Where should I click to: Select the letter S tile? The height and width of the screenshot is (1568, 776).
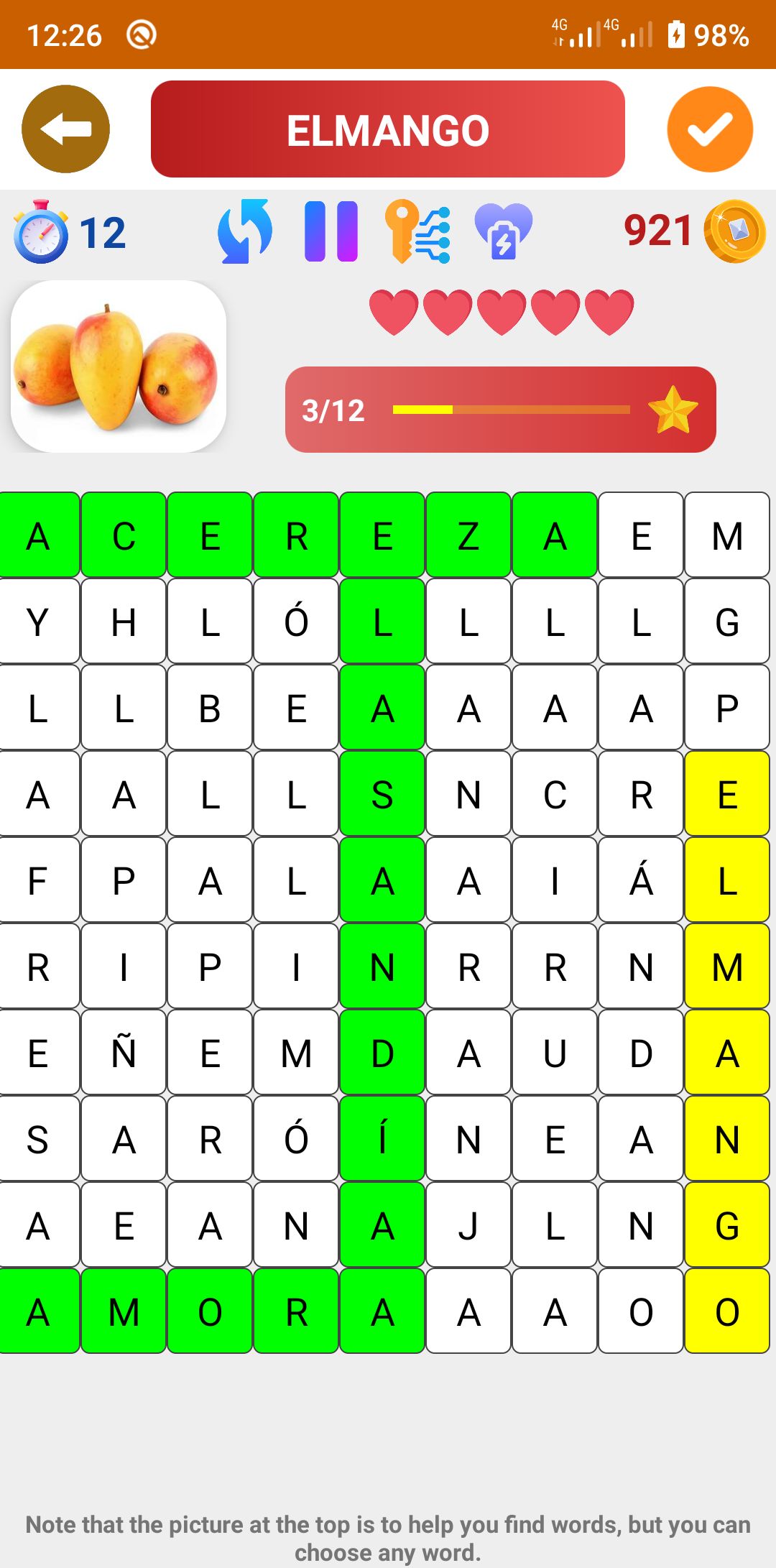[37, 1139]
